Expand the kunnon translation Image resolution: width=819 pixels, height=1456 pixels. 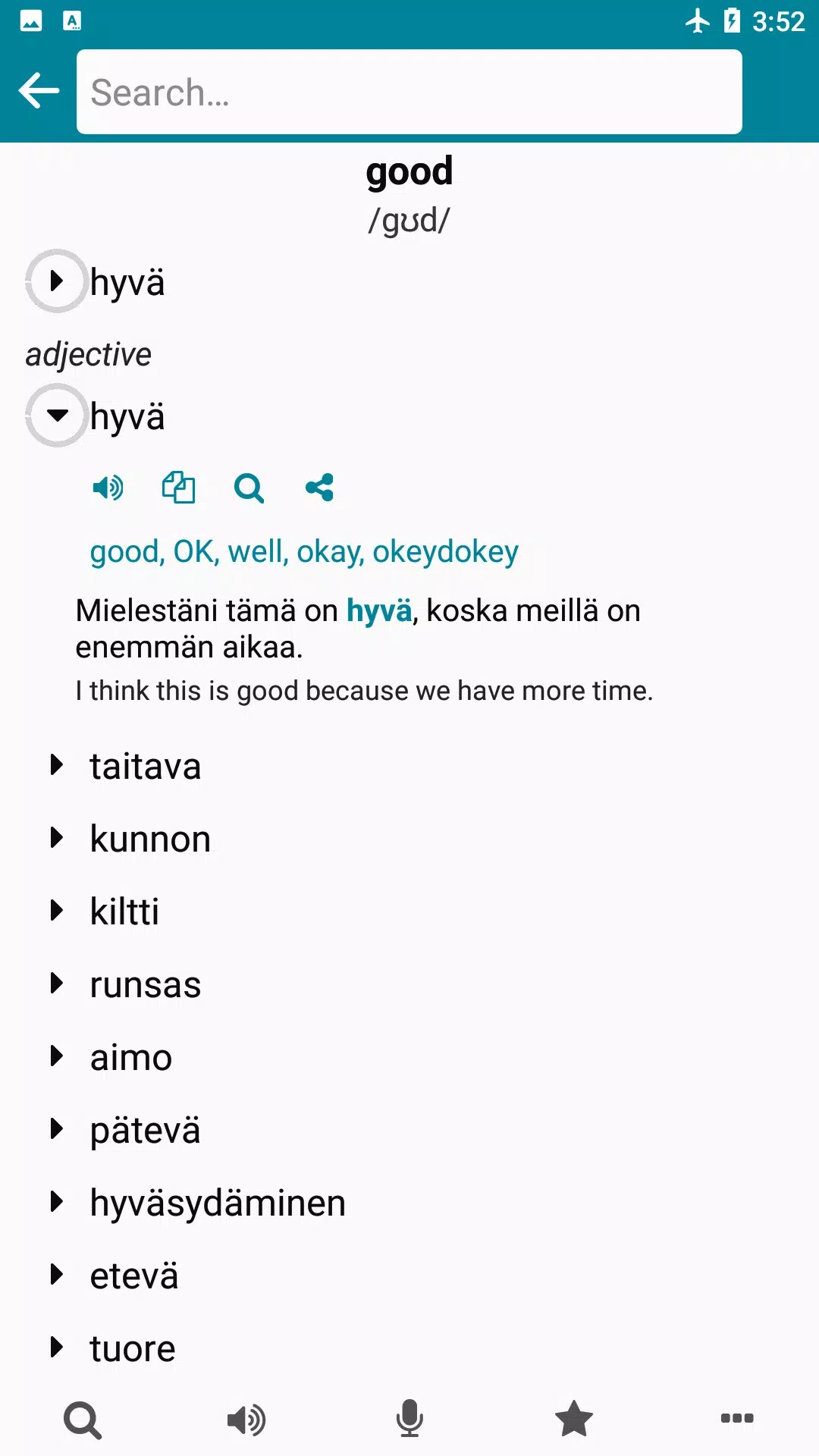tap(57, 838)
